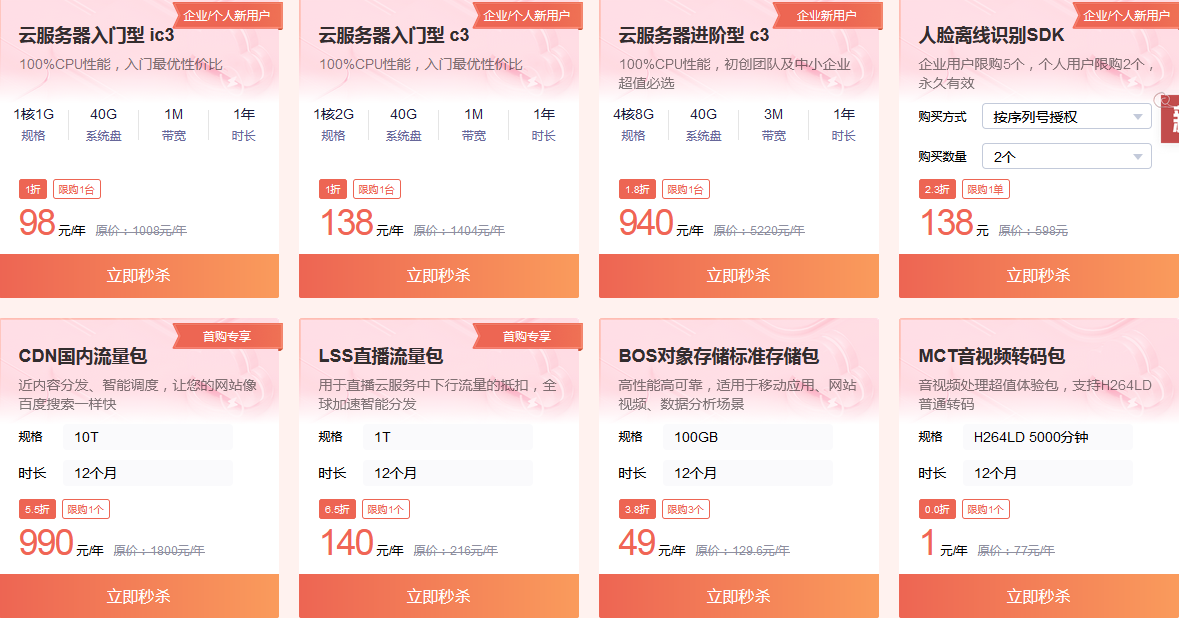This screenshot has height=618, width=1179.
Task: Tap 立即秒杀 for 人脸离线识别SDK
Action: (x=1039, y=276)
